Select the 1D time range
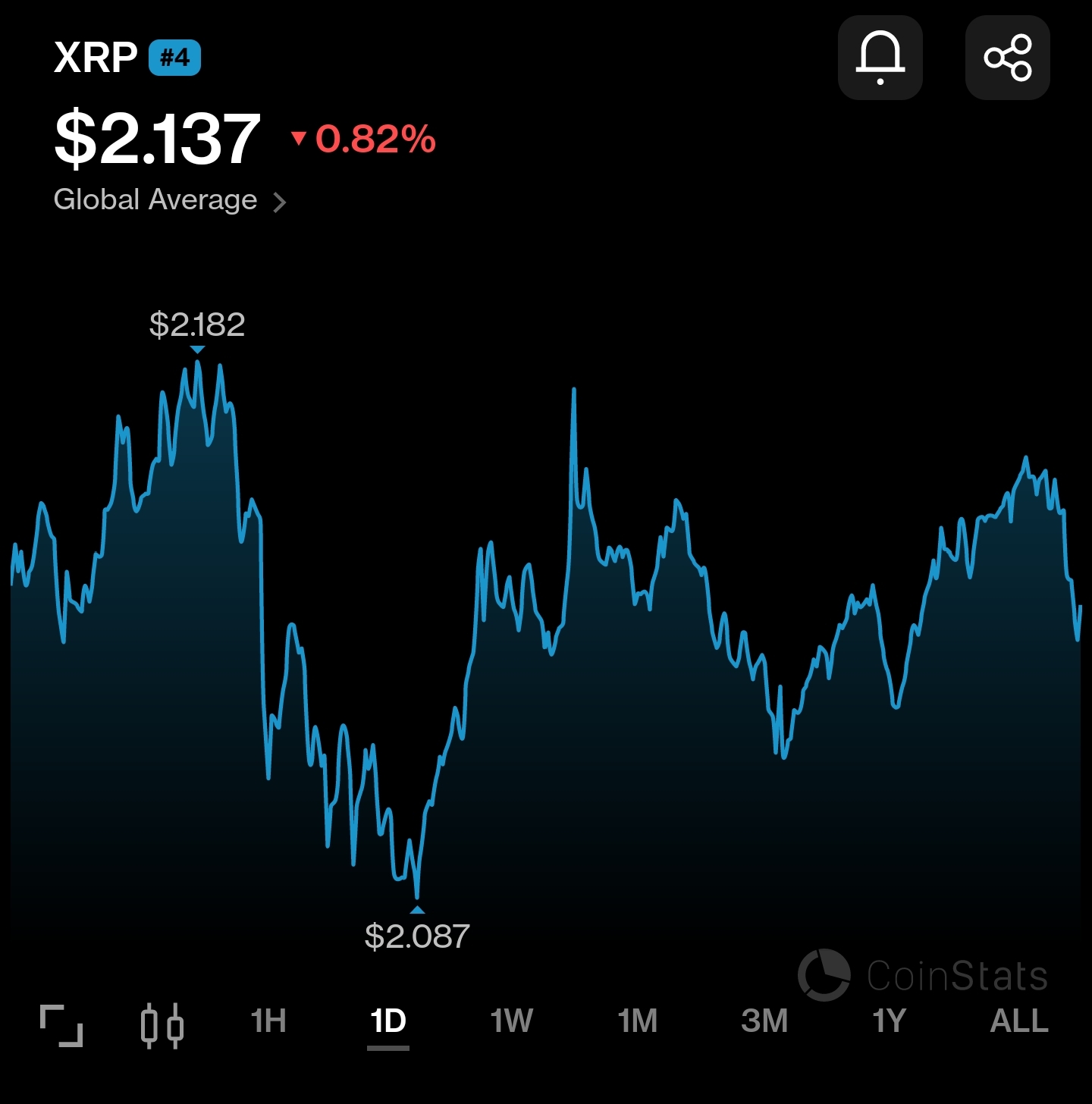1092x1104 pixels. click(x=388, y=1021)
